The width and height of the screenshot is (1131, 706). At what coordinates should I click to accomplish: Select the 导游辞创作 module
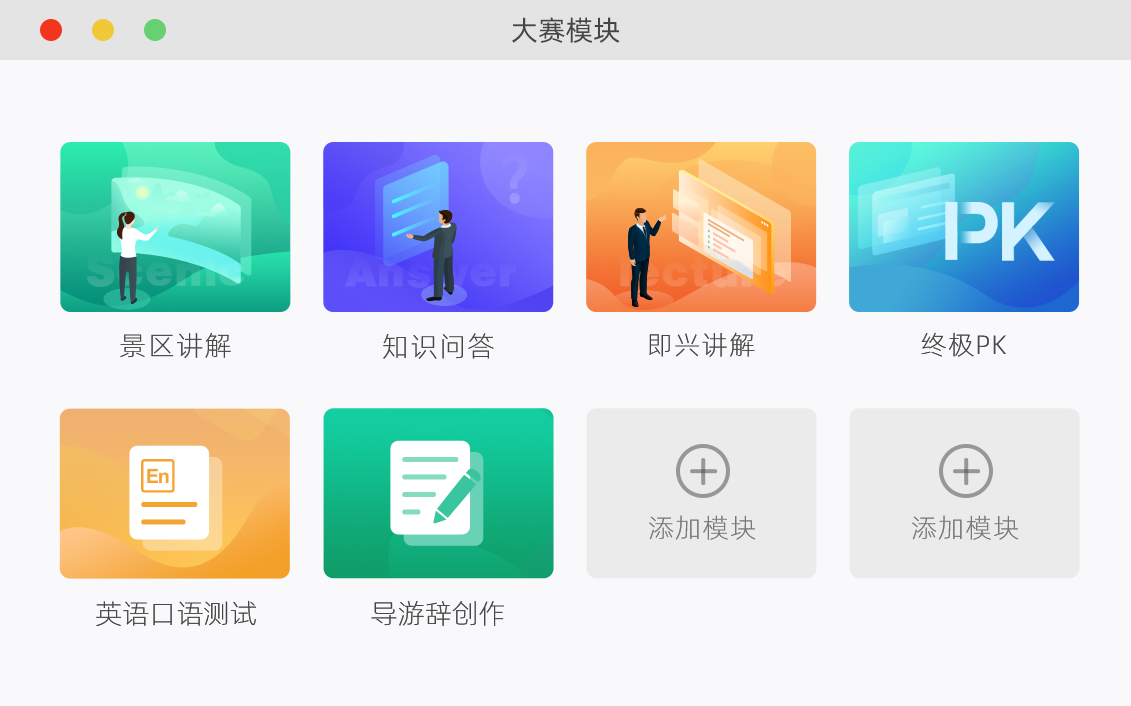(x=438, y=493)
